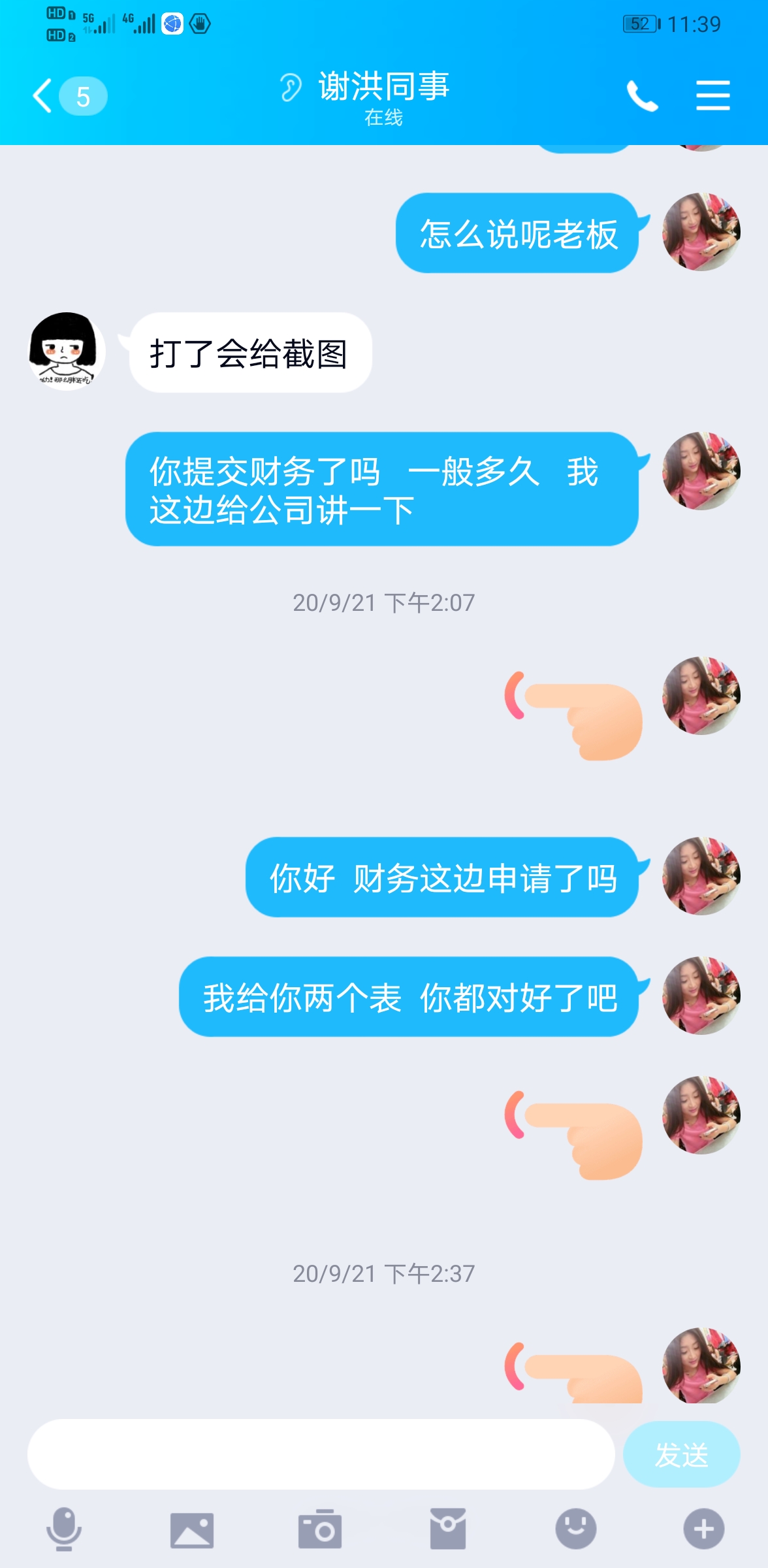Screen dimensions: 768x1568
Task: Open the emoji sticker panel
Action: [575, 1529]
